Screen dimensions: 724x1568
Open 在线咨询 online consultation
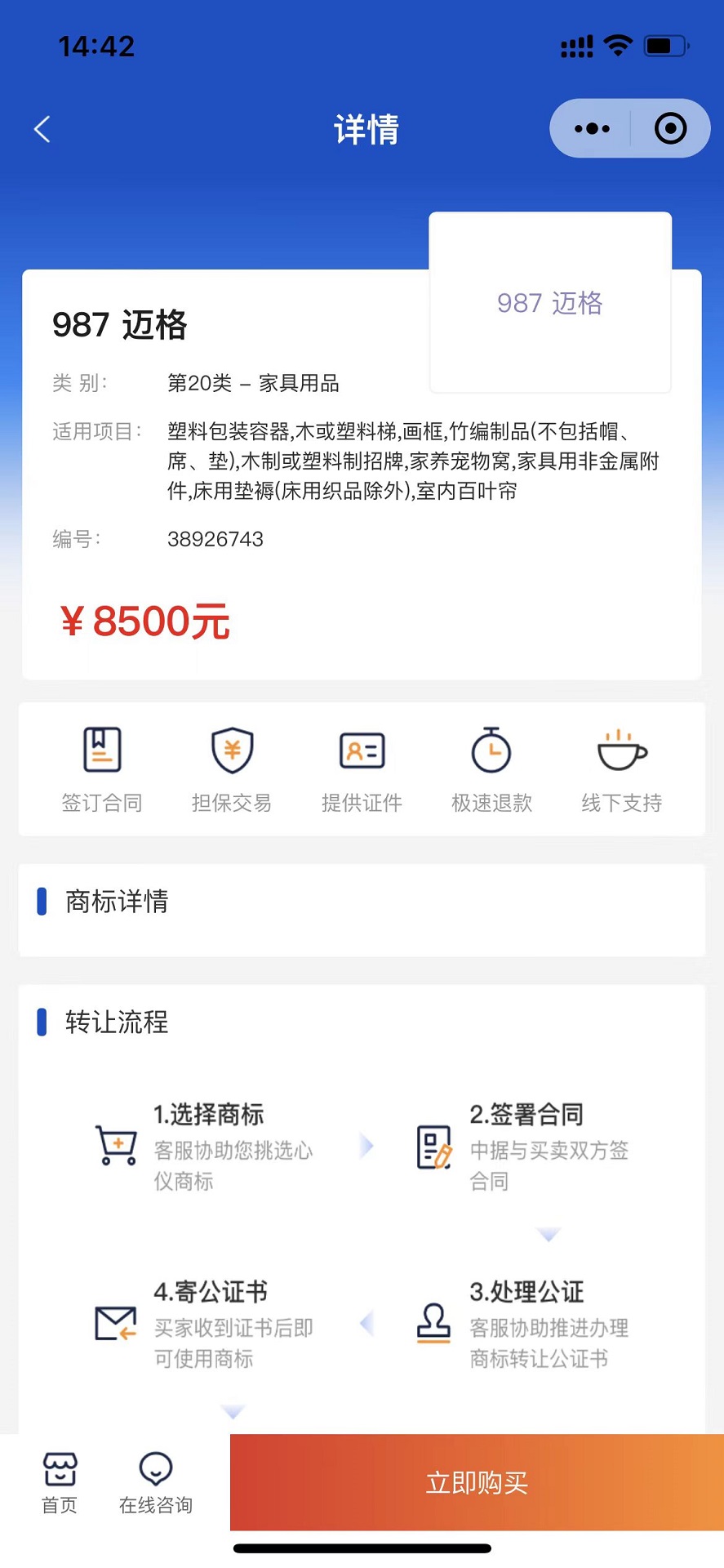pos(156,1482)
